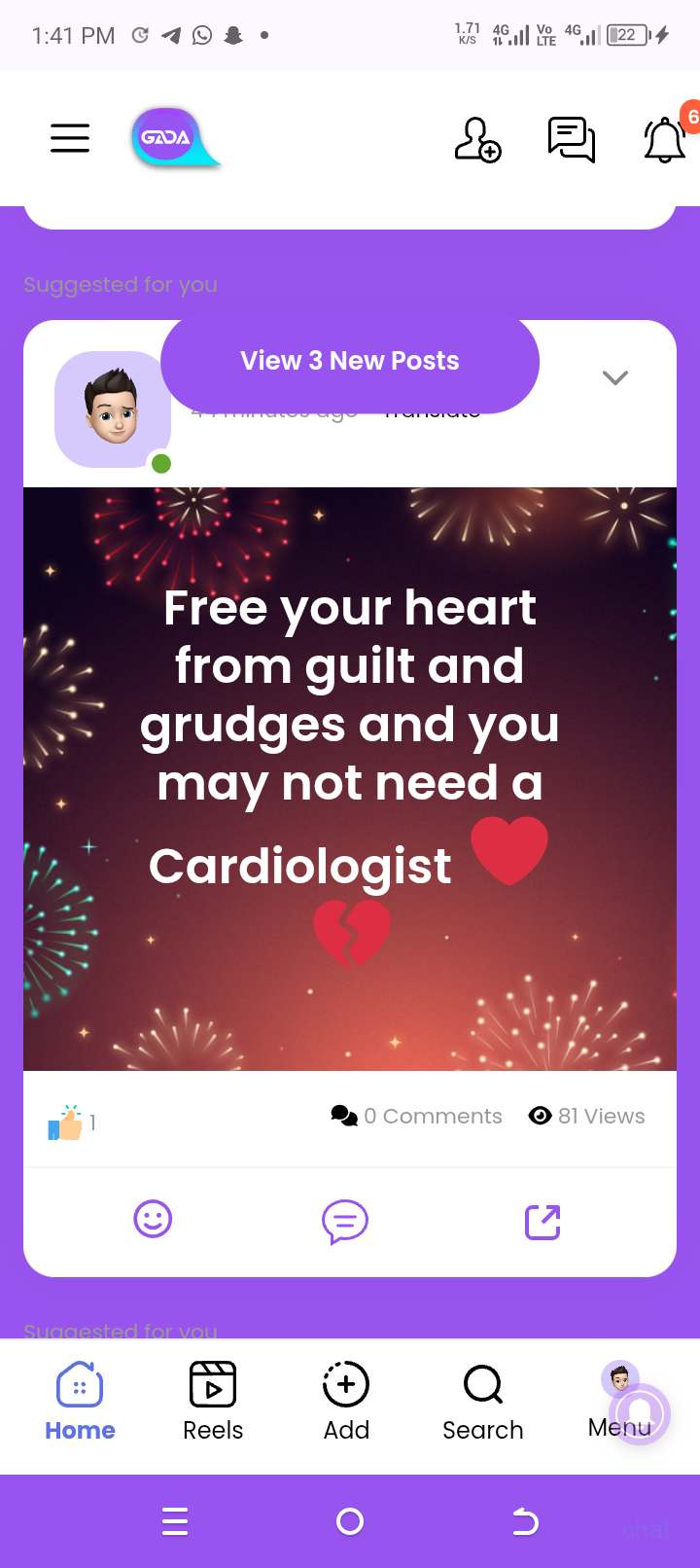Switch to the Home tab
The image size is (700, 1568).
[x=80, y=1401]
